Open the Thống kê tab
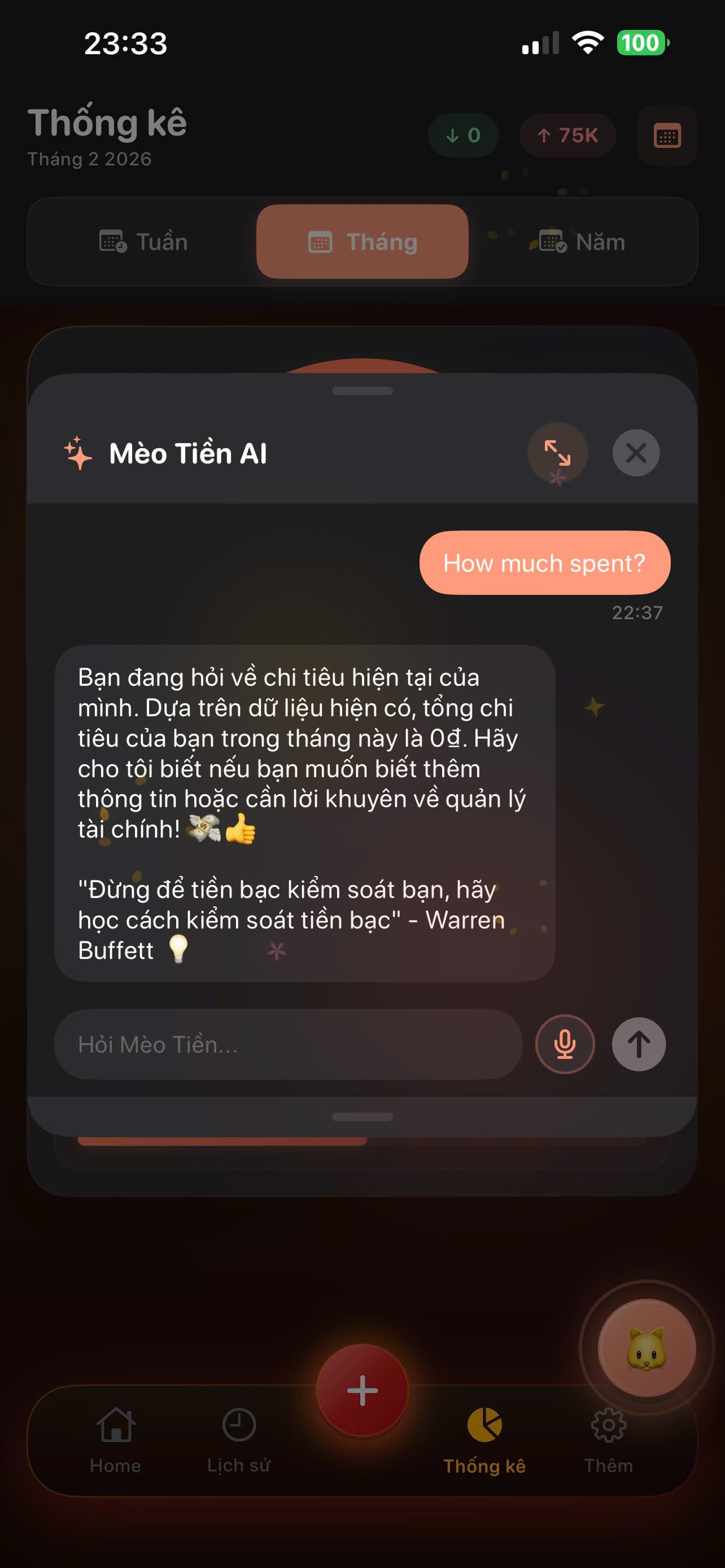The image size is (725, 1568). point(484,1439)
